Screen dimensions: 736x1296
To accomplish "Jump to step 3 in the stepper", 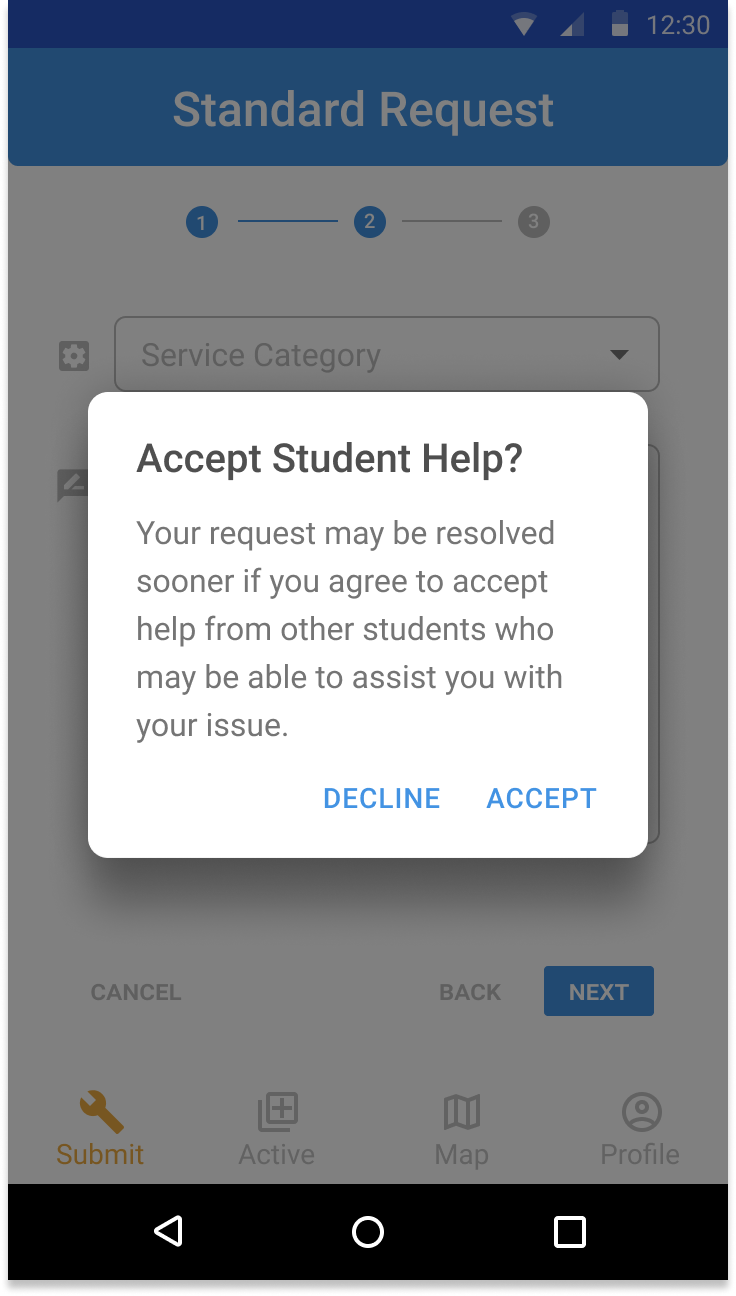I will (x=533, y=222).
